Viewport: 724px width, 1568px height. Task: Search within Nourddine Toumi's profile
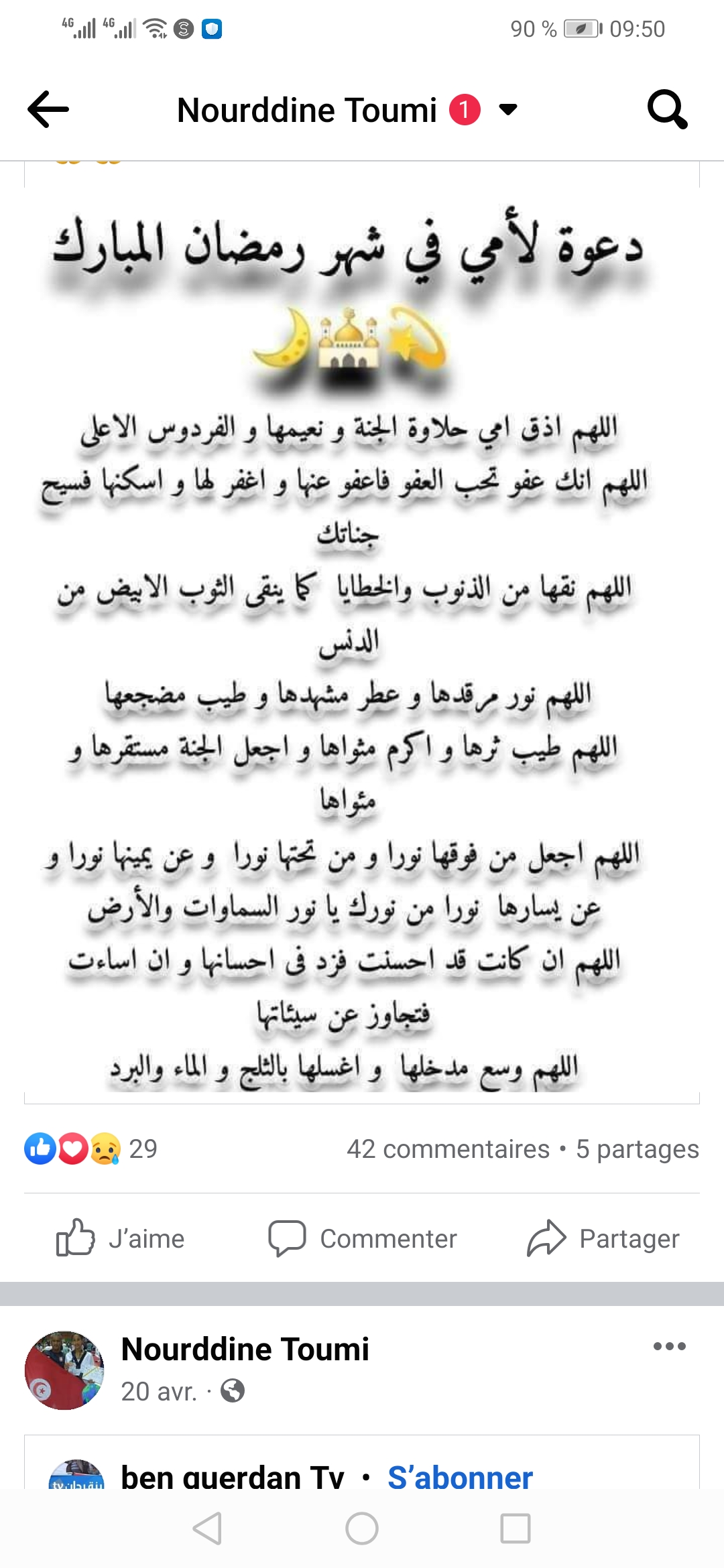click(667, 109)
